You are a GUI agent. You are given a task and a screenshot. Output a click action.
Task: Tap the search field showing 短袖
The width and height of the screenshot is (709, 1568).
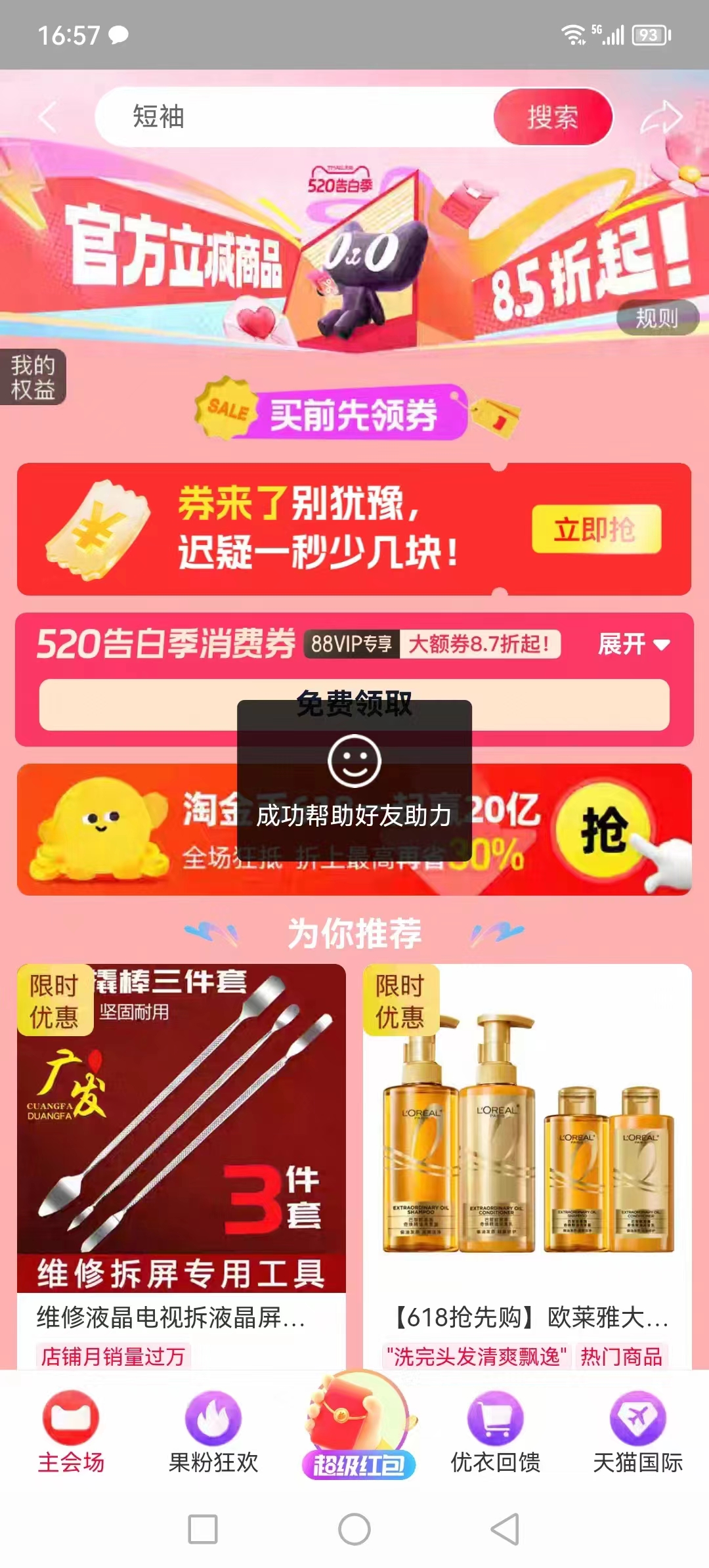(x=294, y=117)
